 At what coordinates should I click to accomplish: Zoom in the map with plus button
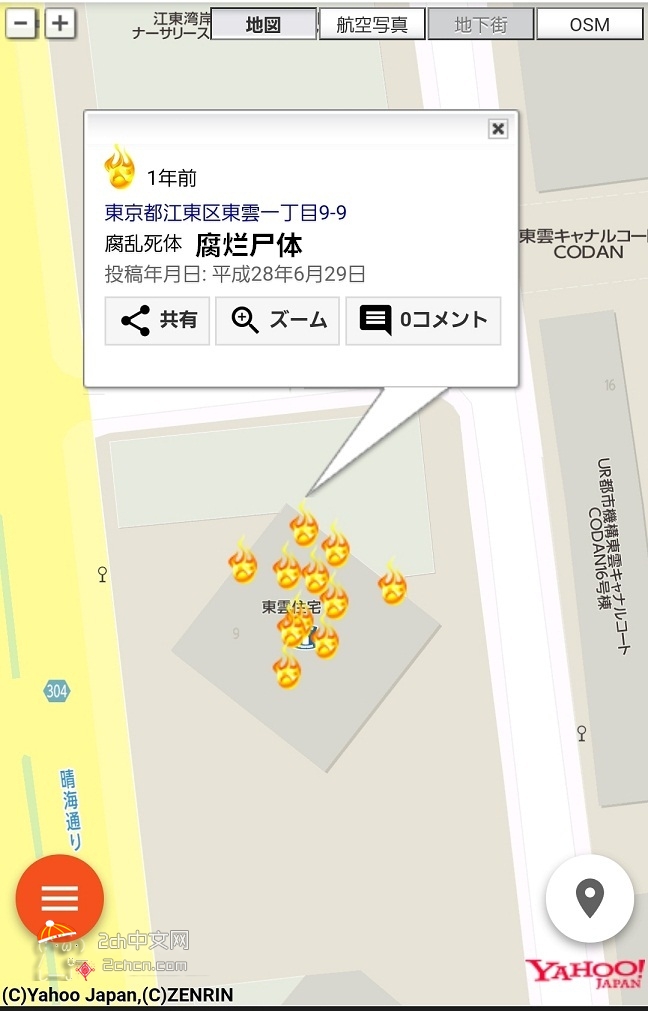pyautogui.click(x=60, y=23)
